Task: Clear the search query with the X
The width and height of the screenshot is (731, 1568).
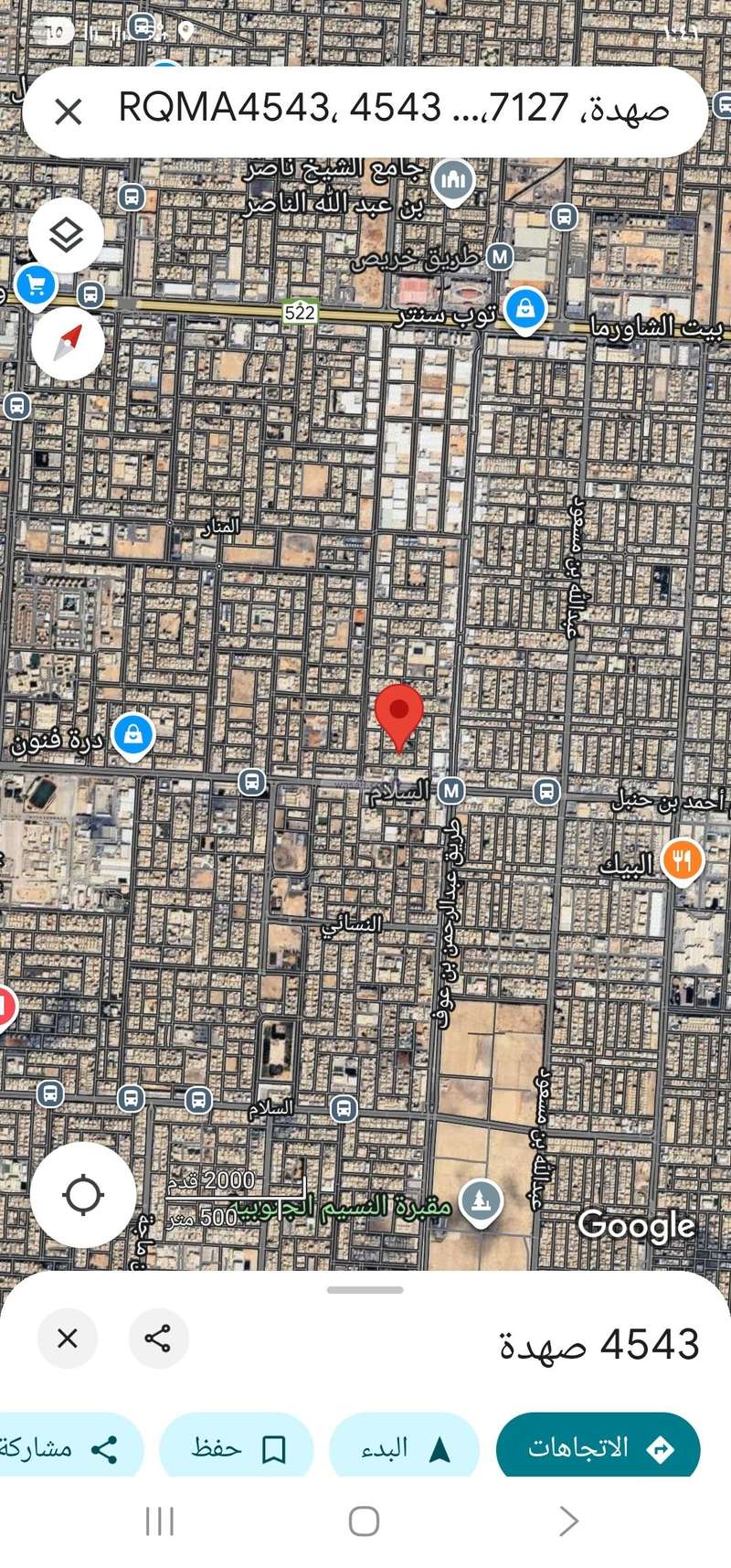Action: click(69, 112)
